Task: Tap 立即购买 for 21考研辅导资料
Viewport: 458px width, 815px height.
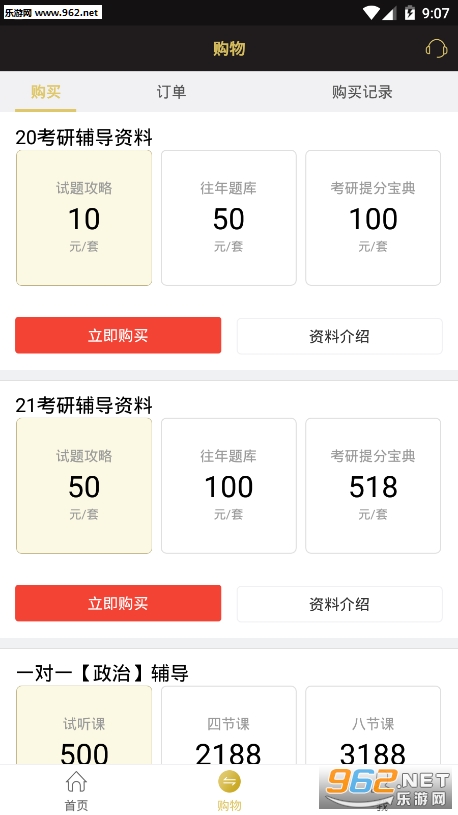Action: (118, 603)
